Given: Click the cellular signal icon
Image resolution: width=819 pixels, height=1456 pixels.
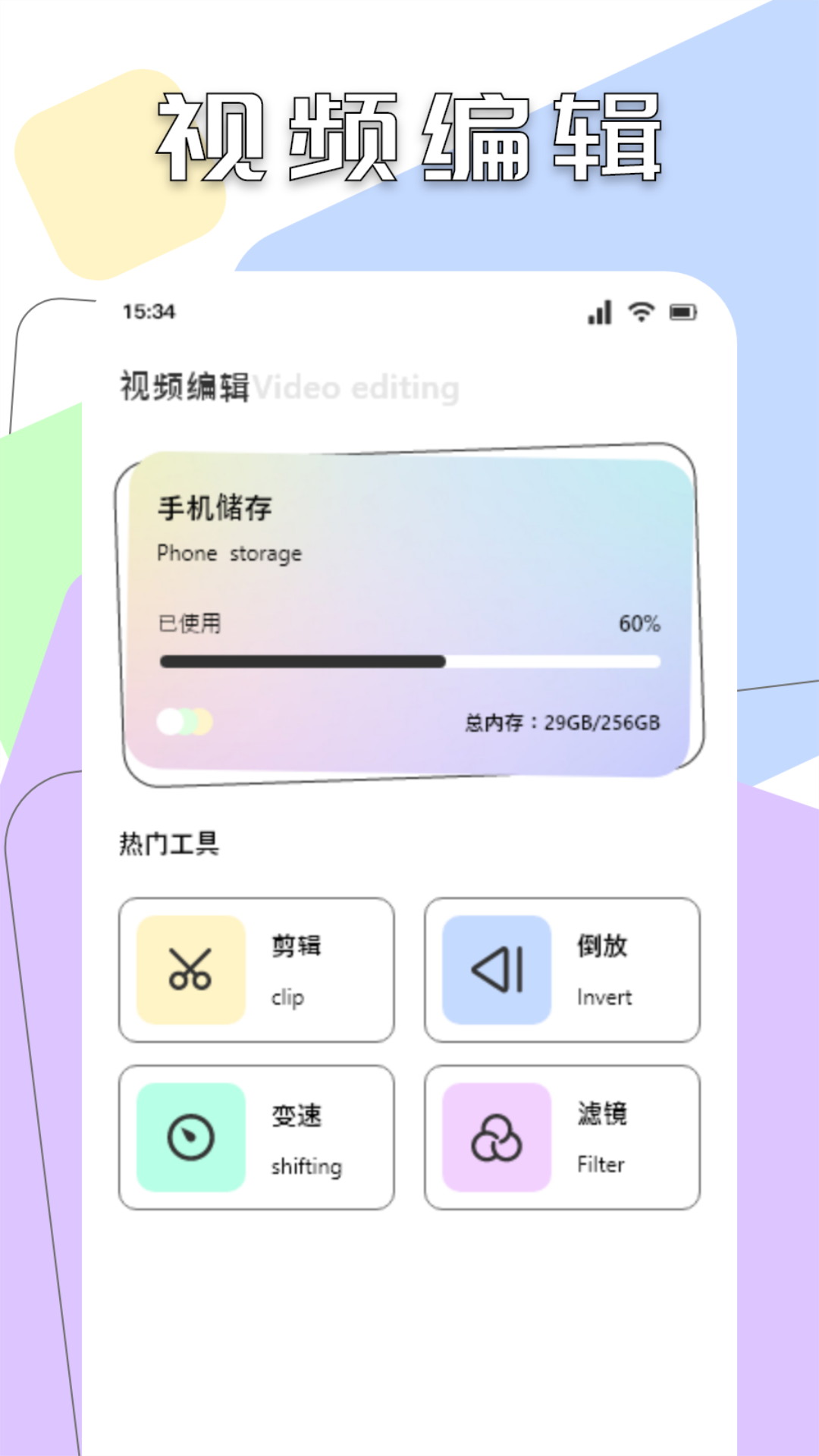Looking at the screenshot, I should tap(599, 311).
